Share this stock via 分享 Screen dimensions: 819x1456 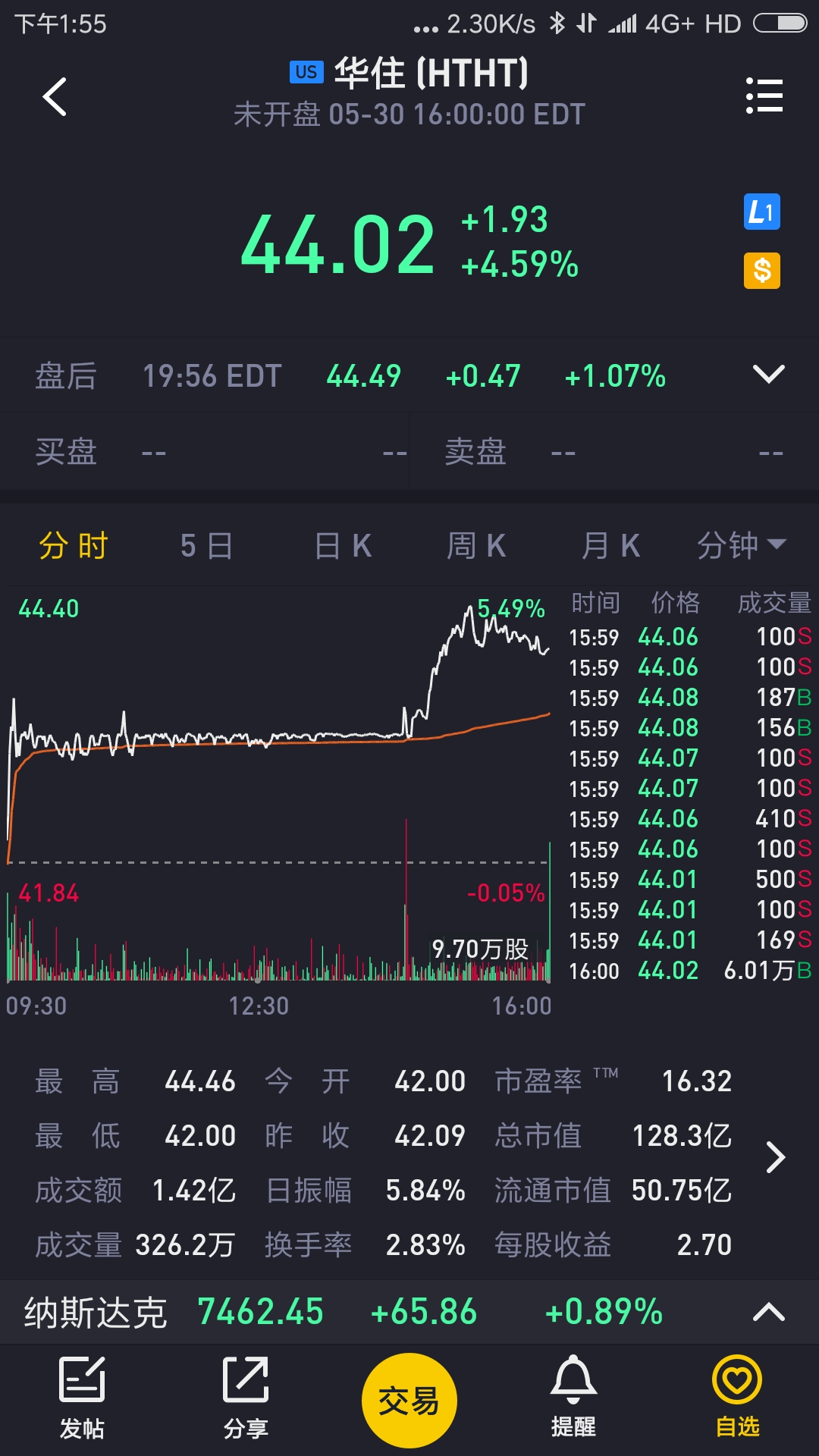click(246, 1398)
